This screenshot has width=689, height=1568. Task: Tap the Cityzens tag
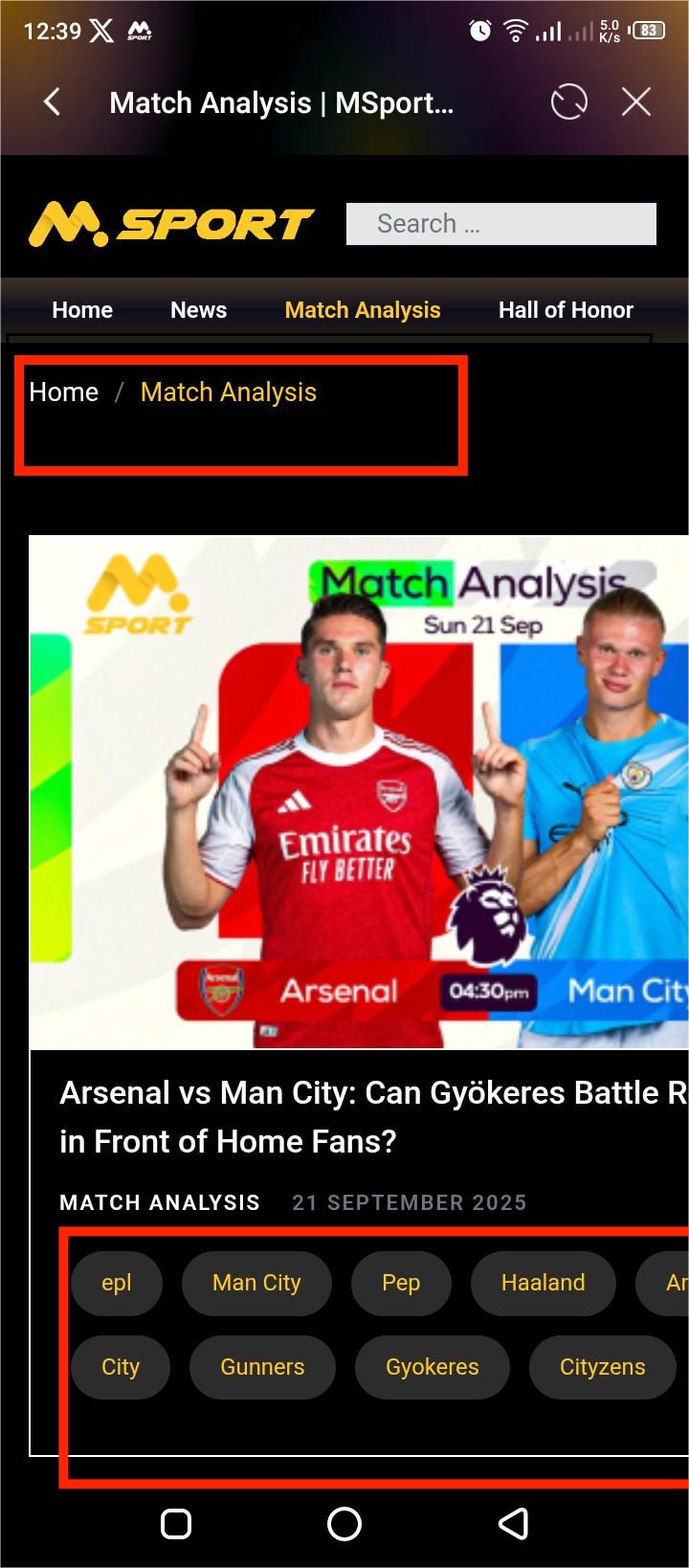[x=602, y=1367]
